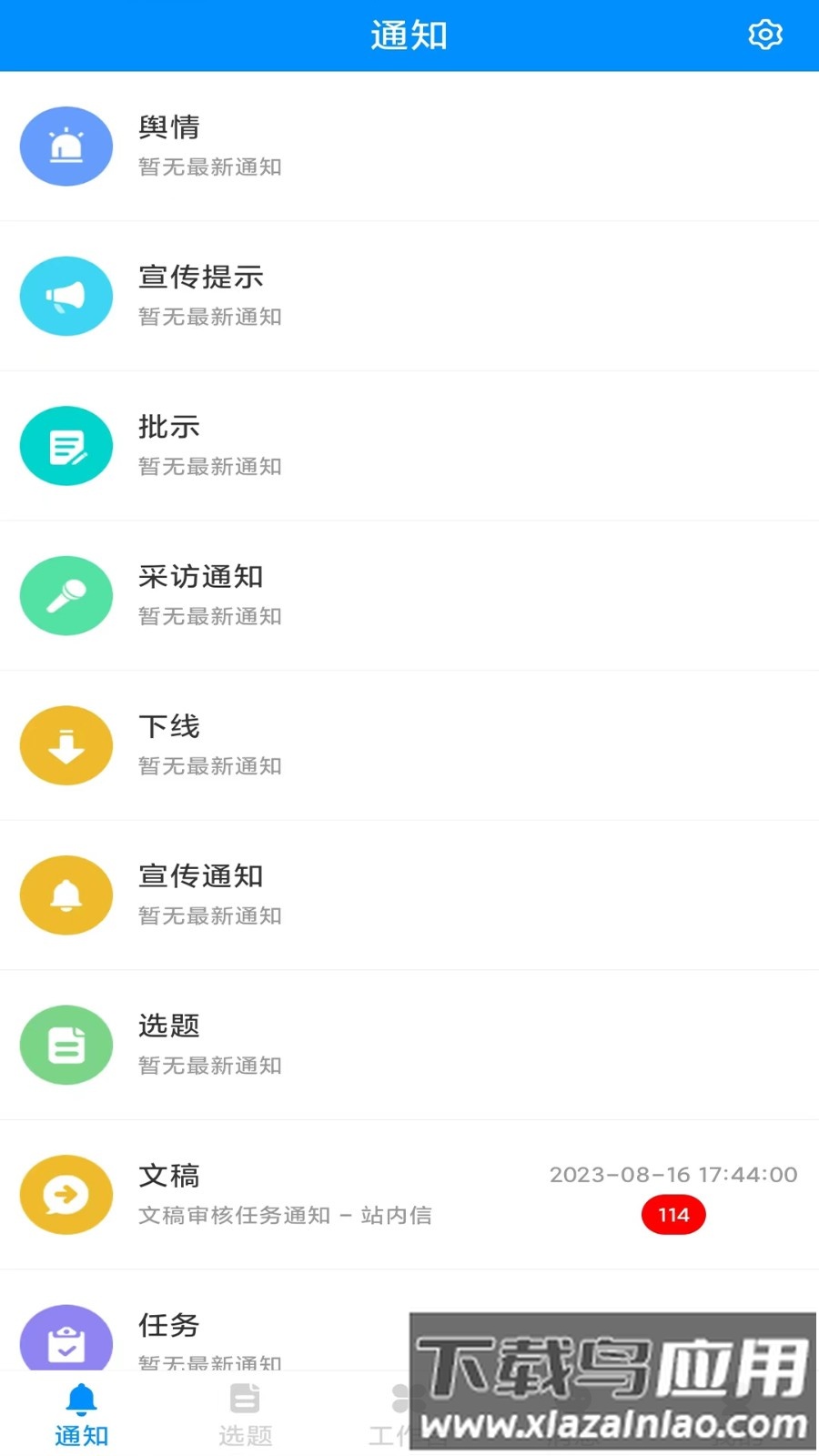Select the 批示 note-editing icon

(x=66, y=445)
